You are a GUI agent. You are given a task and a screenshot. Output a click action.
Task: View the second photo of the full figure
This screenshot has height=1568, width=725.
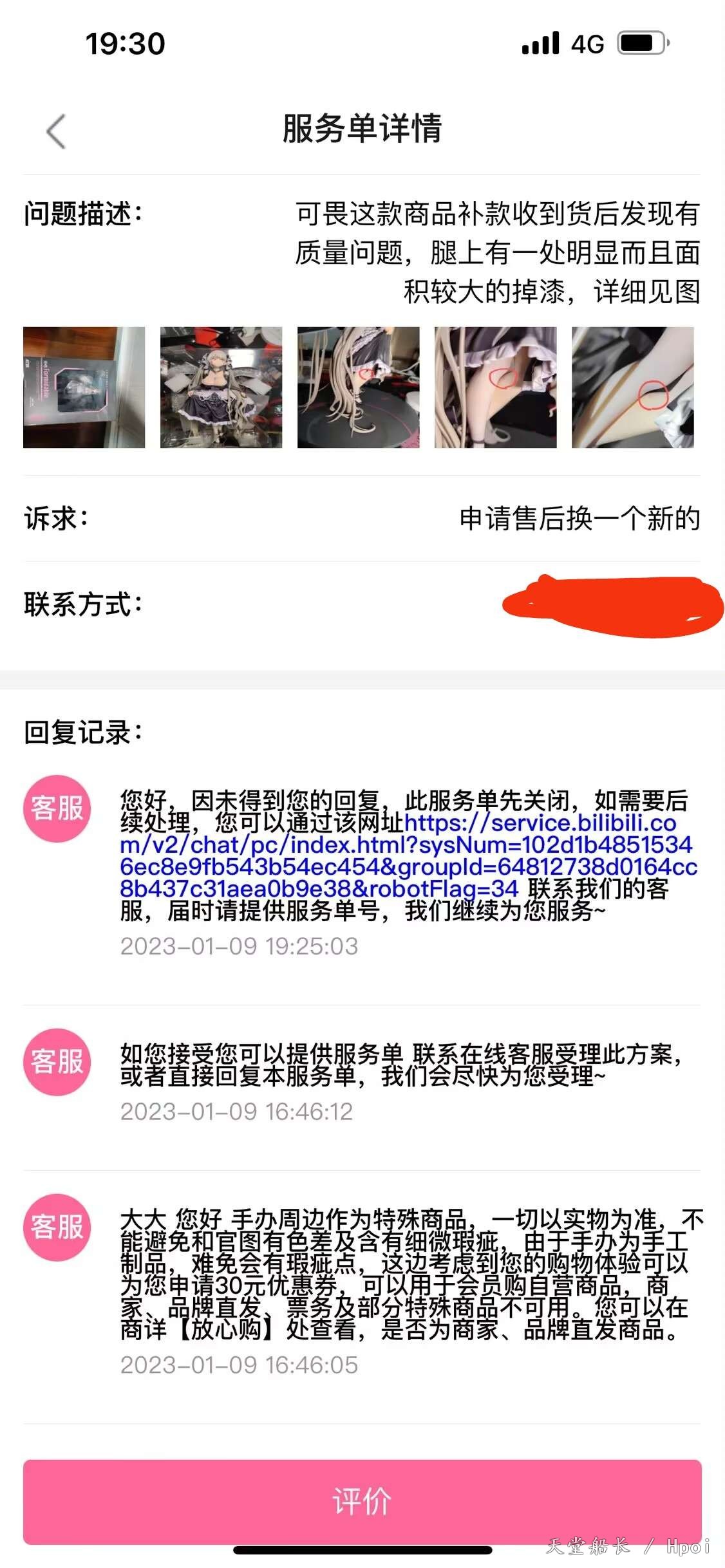pyautogui.click(x=221, y=387)
